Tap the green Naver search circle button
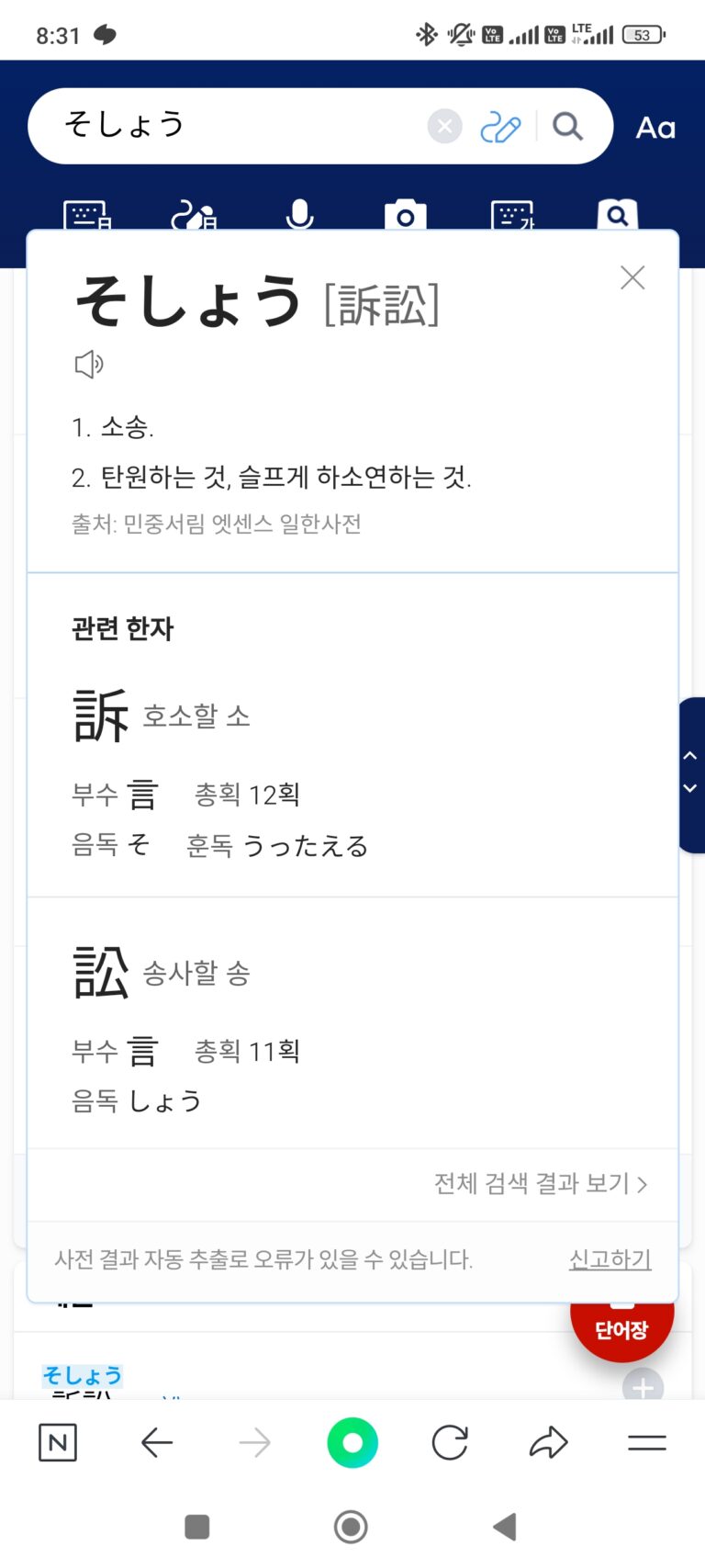This screenshot has height=1568, width=705. [352, 1443]
